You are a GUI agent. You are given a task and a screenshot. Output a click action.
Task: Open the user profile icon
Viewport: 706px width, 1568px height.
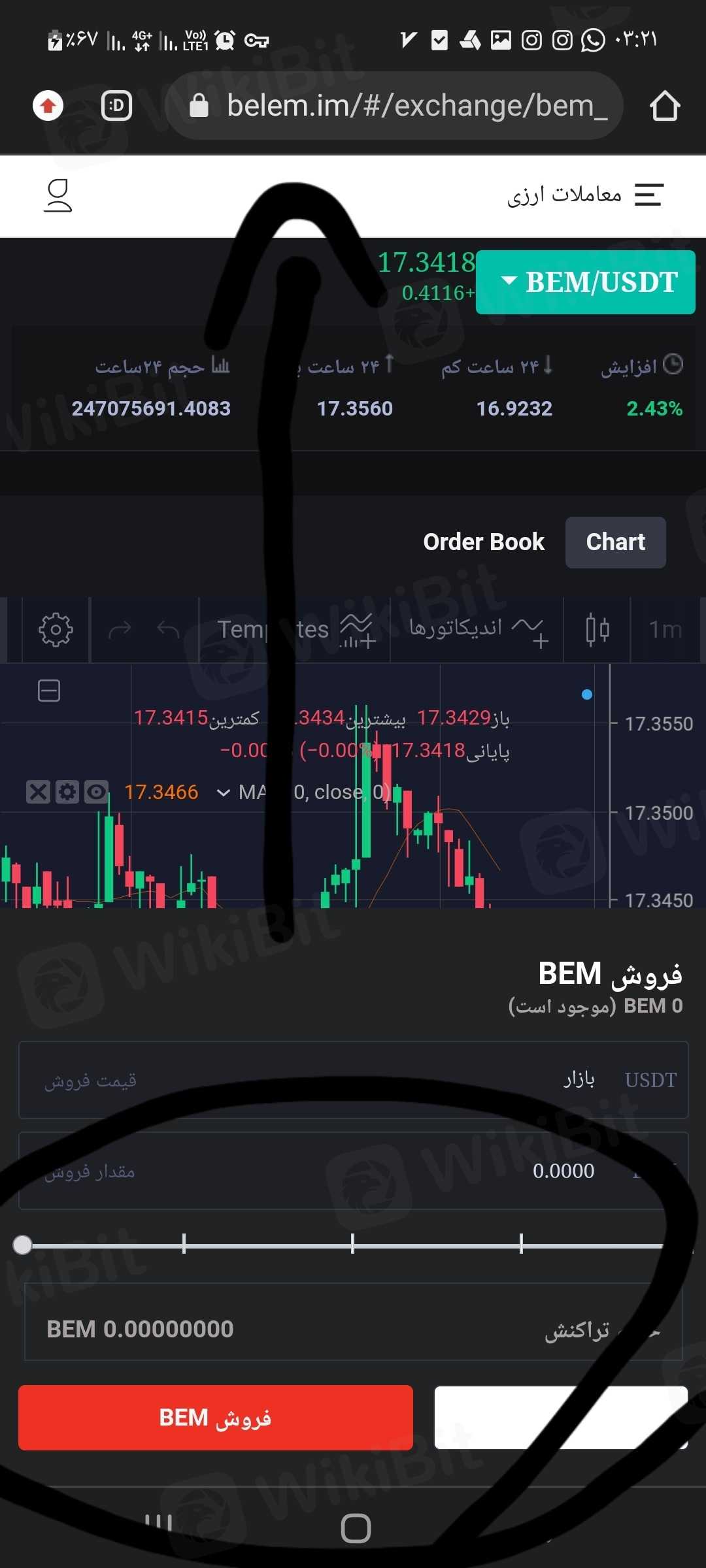coord(58,196)
